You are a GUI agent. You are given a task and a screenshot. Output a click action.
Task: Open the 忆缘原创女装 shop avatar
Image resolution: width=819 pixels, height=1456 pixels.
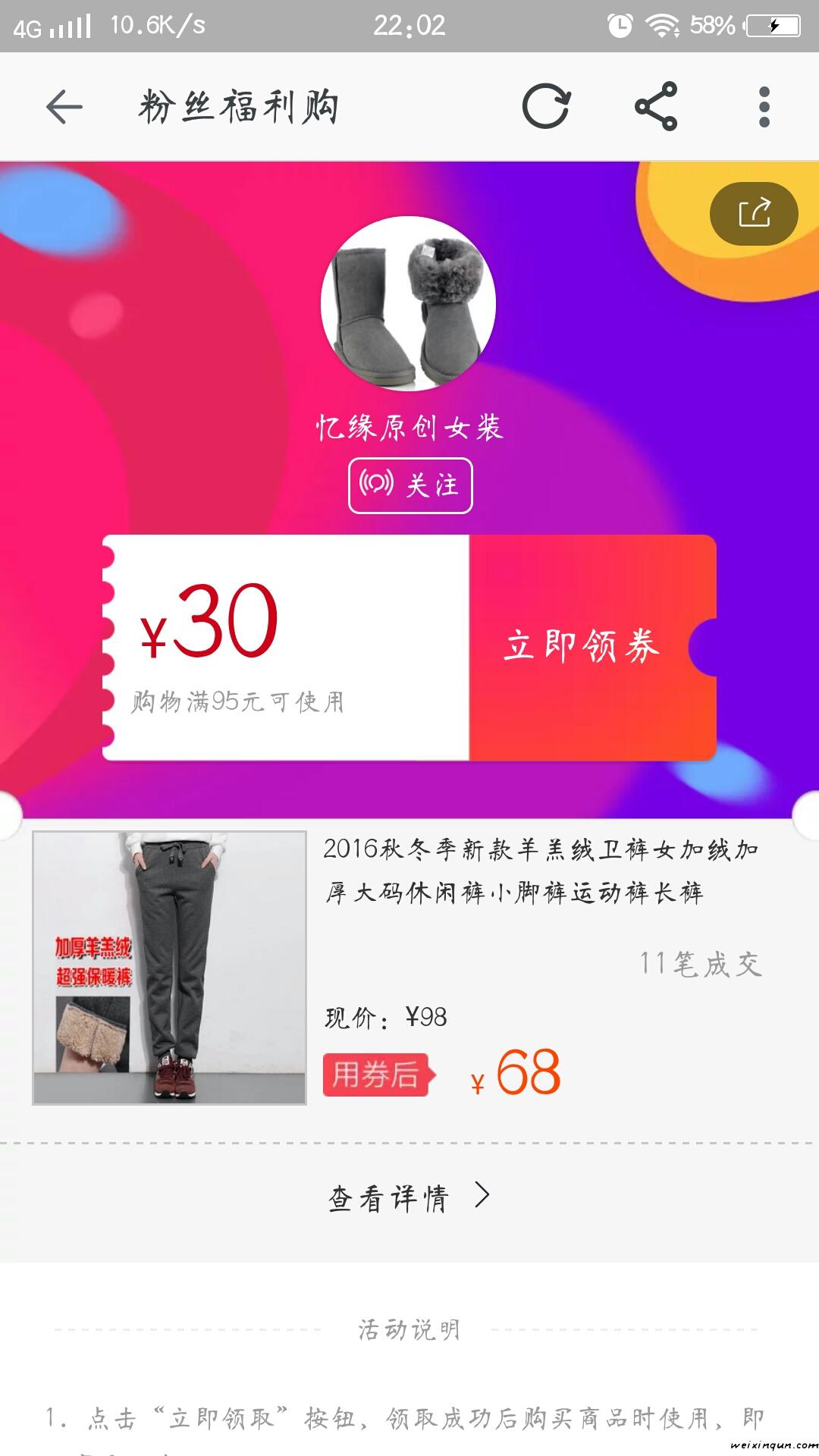pyautogui.click(x=409, y=303)
